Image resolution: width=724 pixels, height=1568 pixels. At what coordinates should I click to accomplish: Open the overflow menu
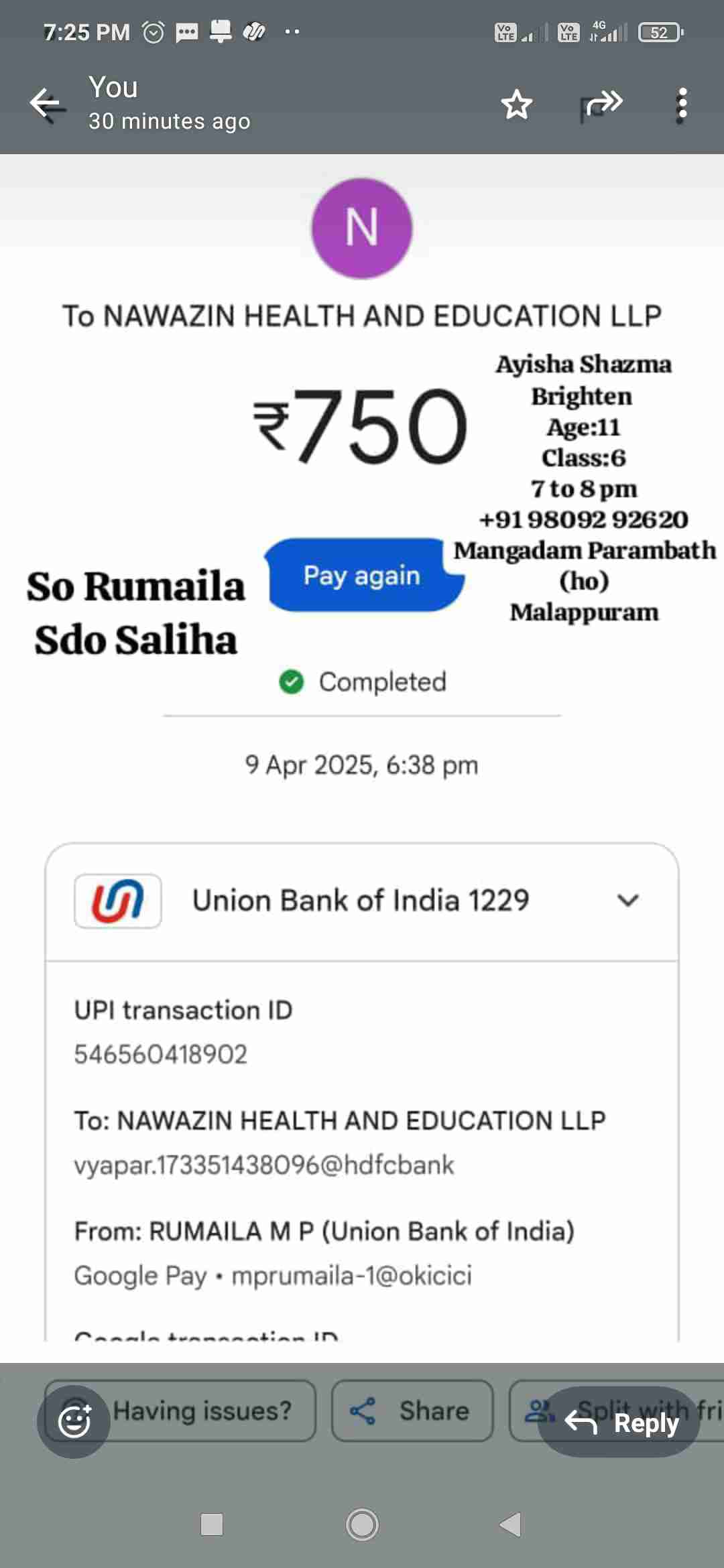[682, 105]
